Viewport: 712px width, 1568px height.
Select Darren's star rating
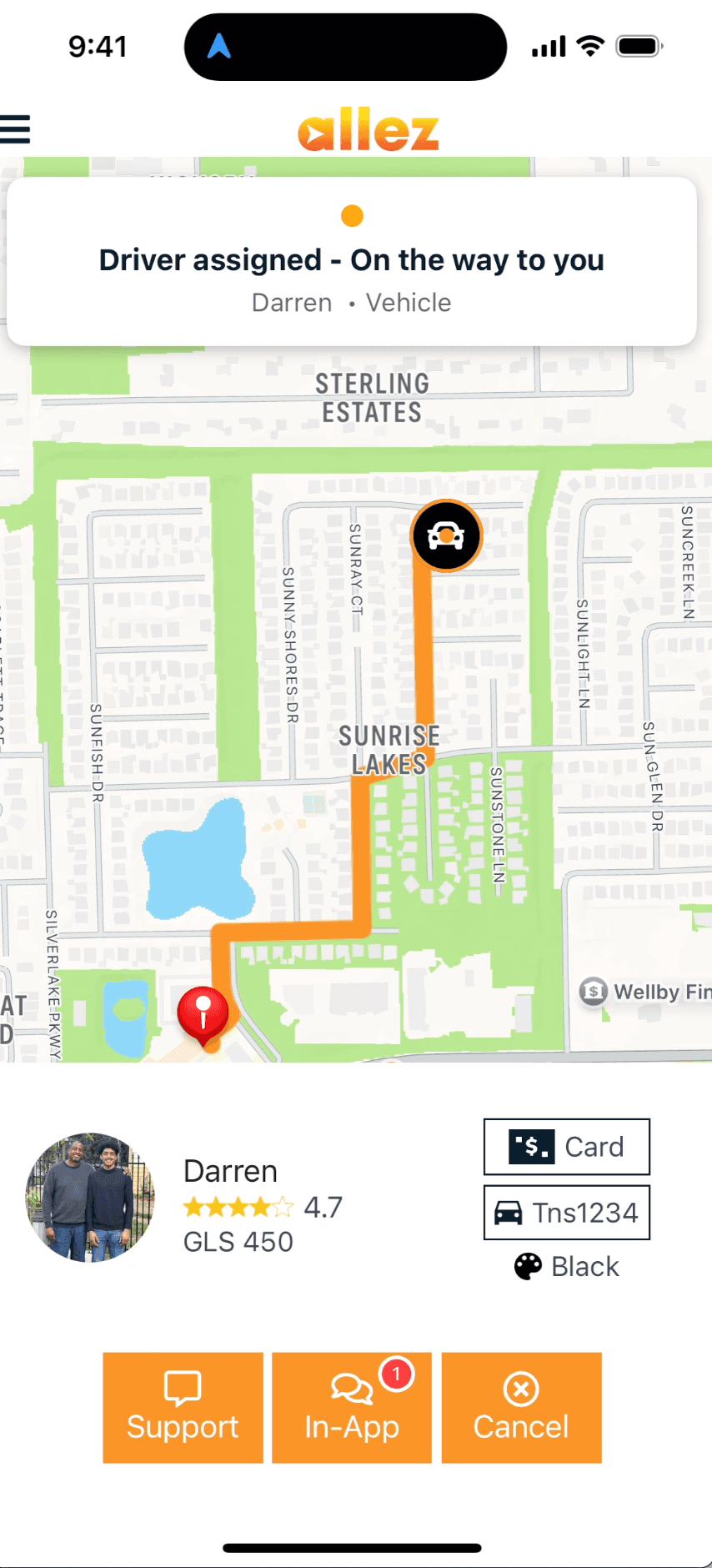pos(238,1207)
